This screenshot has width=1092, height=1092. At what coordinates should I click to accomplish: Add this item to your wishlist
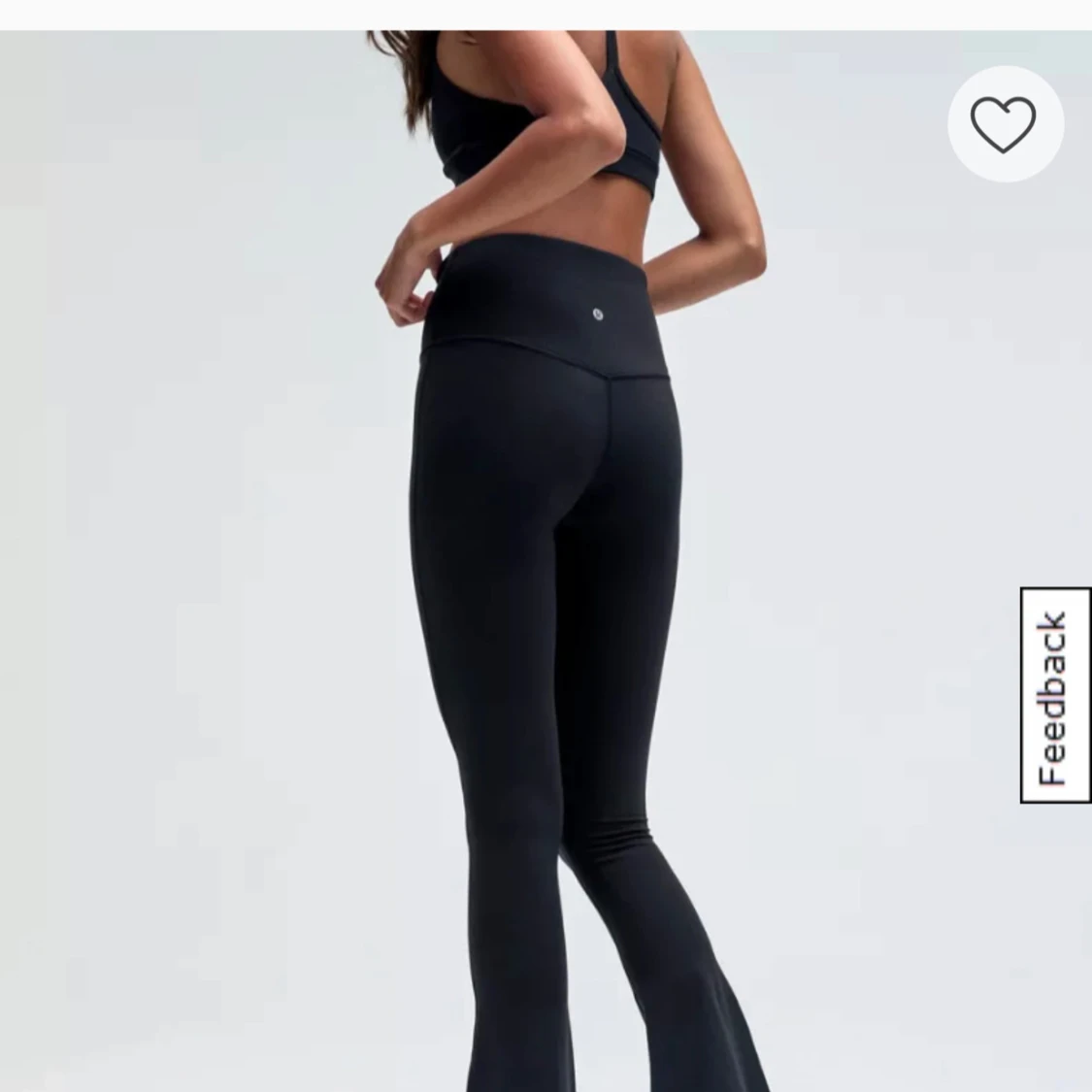tap(1005, 124)
